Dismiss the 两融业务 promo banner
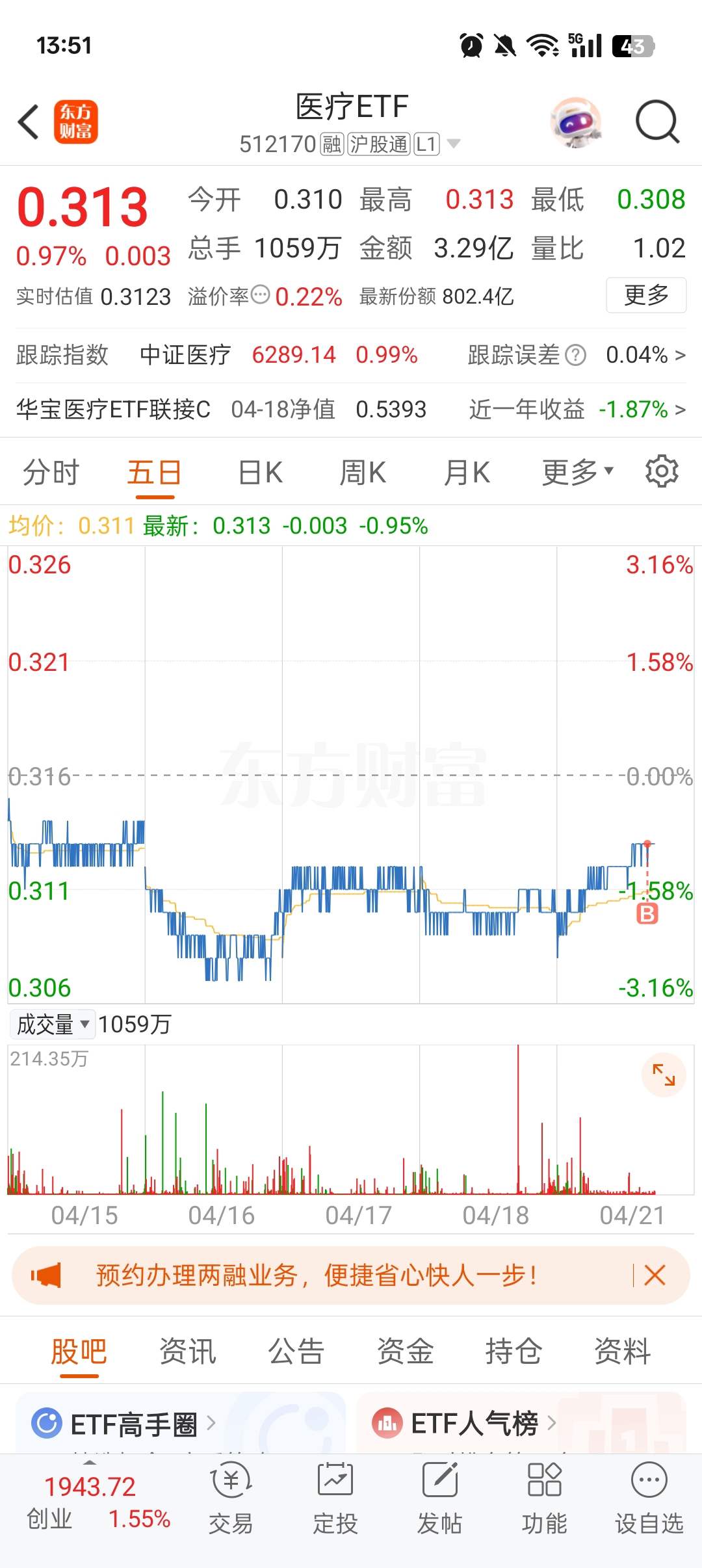 click(x=655, y=1275)
